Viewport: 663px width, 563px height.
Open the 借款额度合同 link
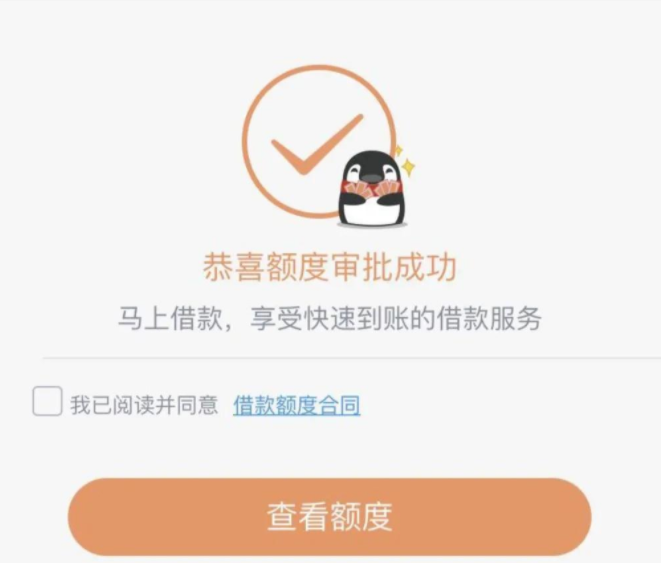[296, 405]
